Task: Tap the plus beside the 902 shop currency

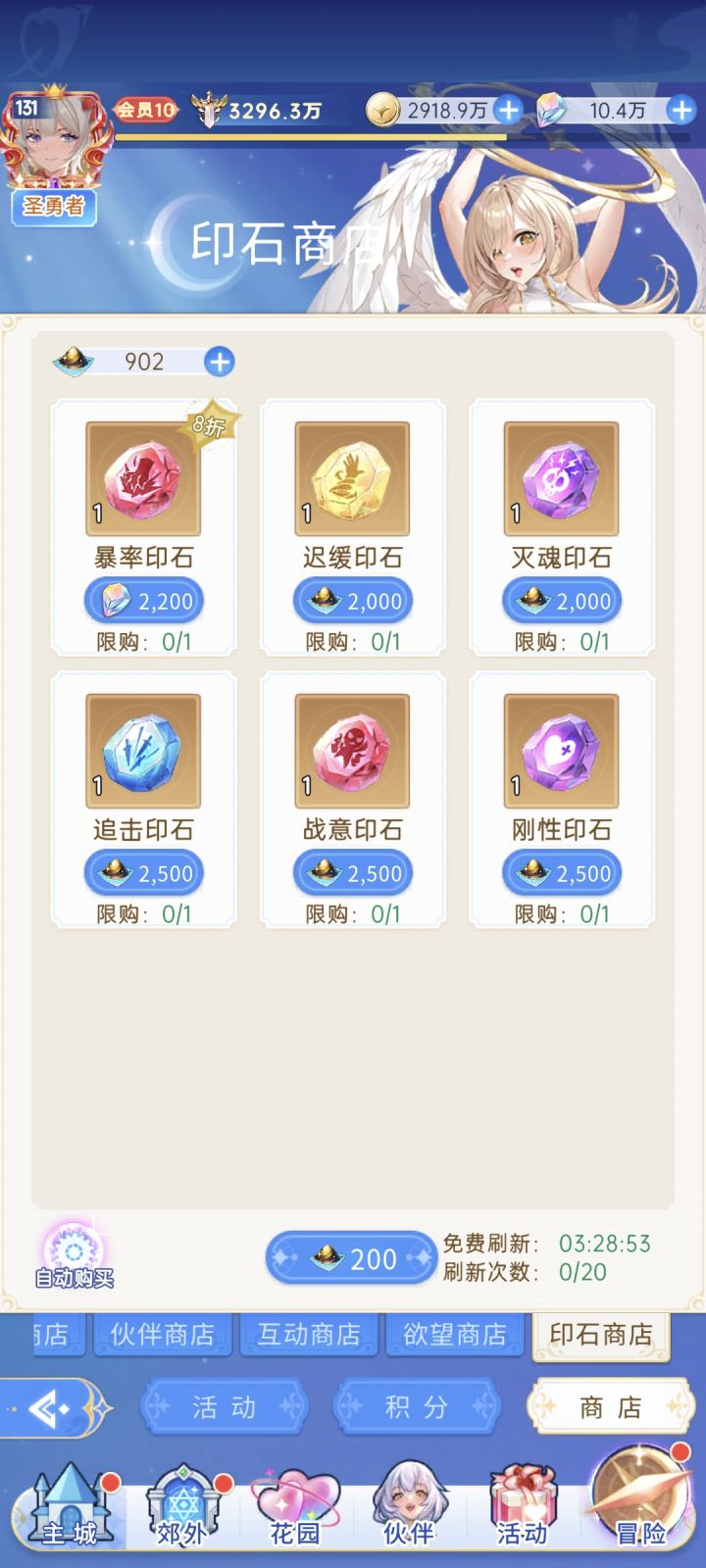Action: pos(220,362)
